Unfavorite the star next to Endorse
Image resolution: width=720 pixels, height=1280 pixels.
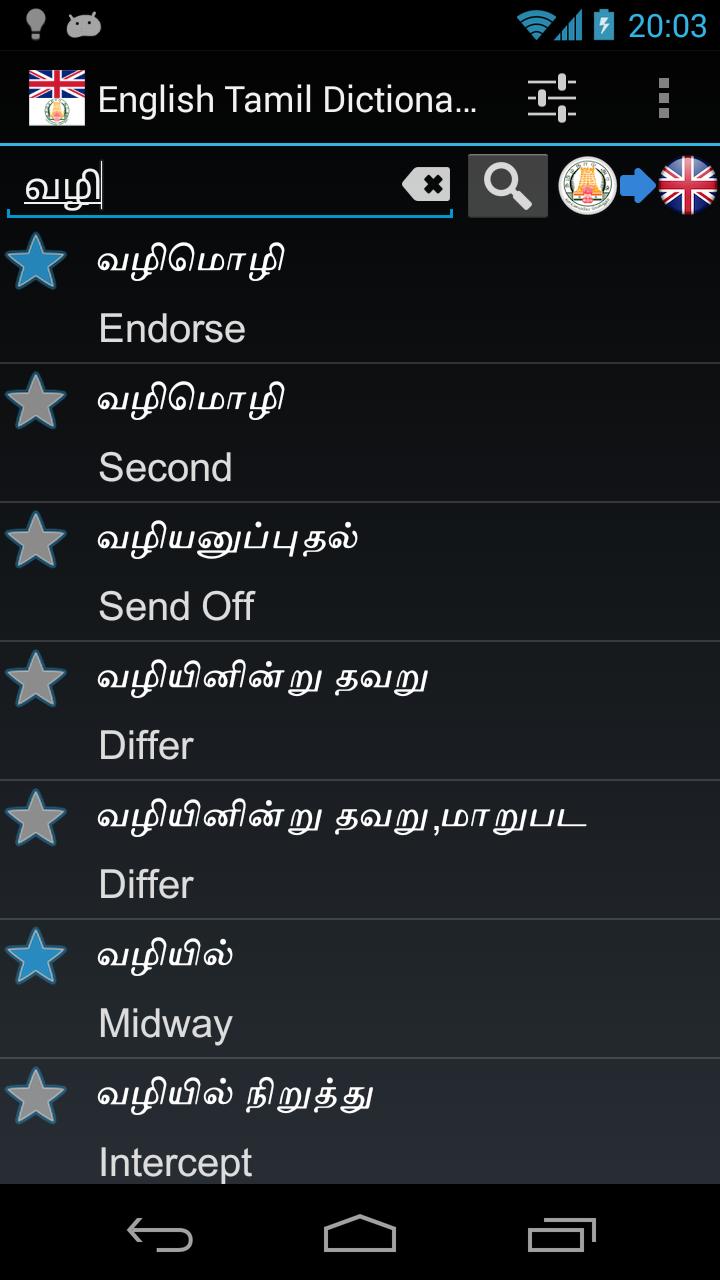tap(36, 262)
